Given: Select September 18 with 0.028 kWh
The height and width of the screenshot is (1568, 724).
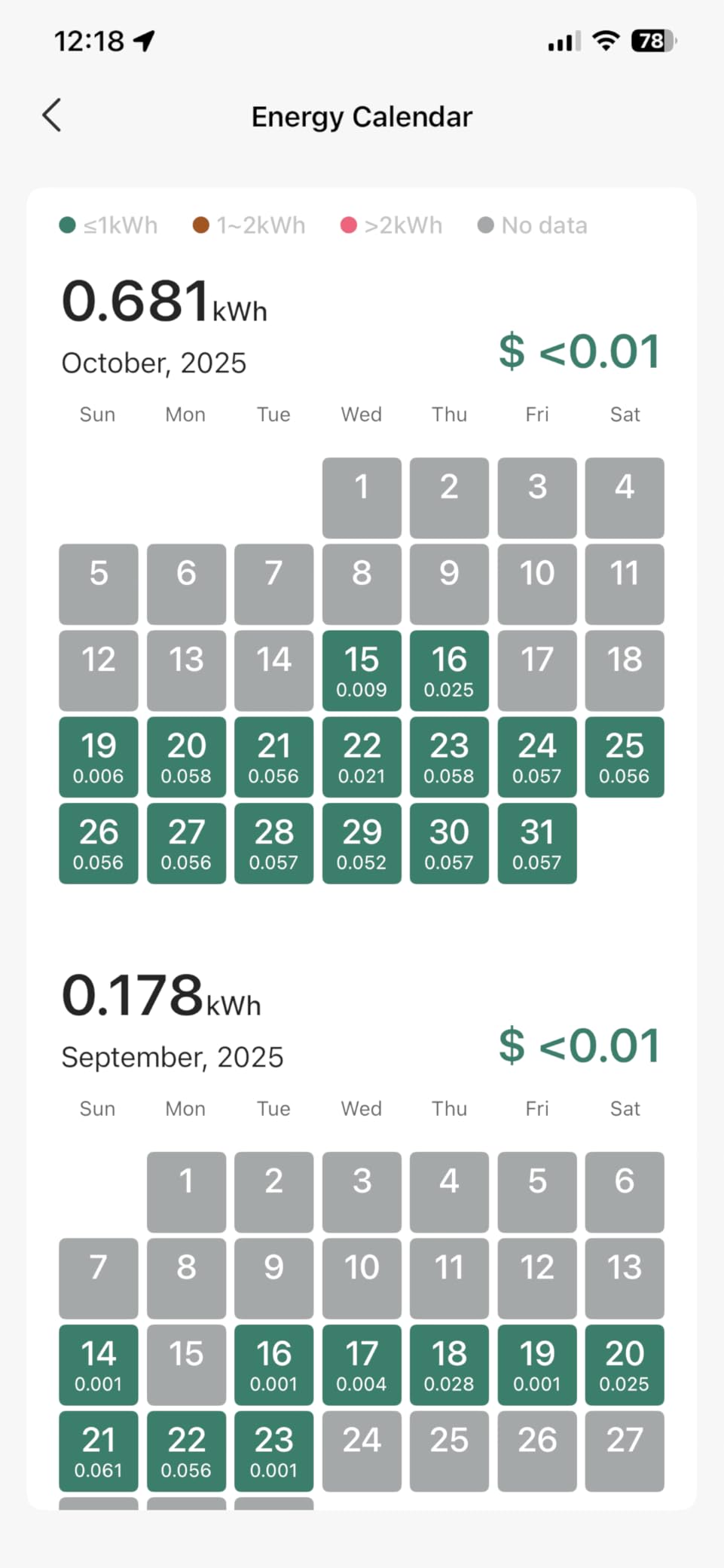Looking at the screenshot, I should pos(449,1364).
